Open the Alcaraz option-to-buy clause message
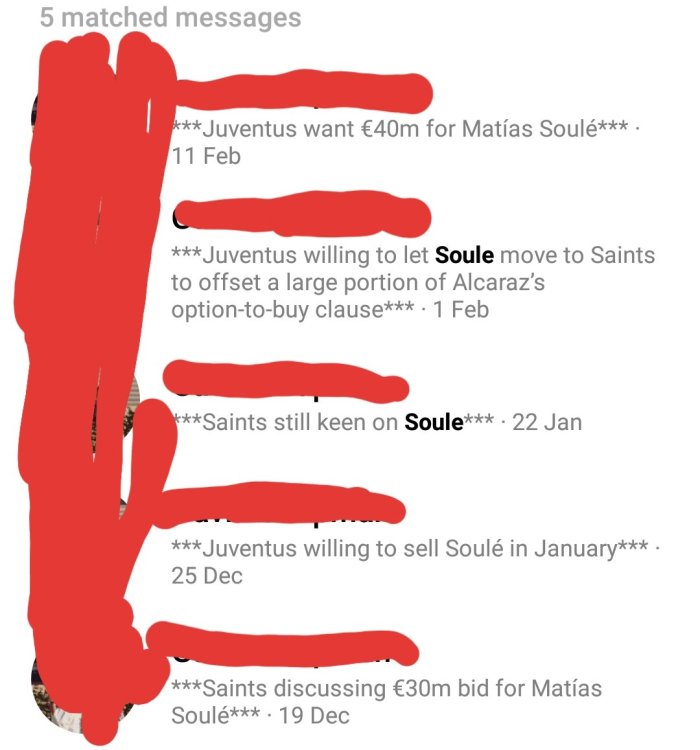 [x=400, y=283]
